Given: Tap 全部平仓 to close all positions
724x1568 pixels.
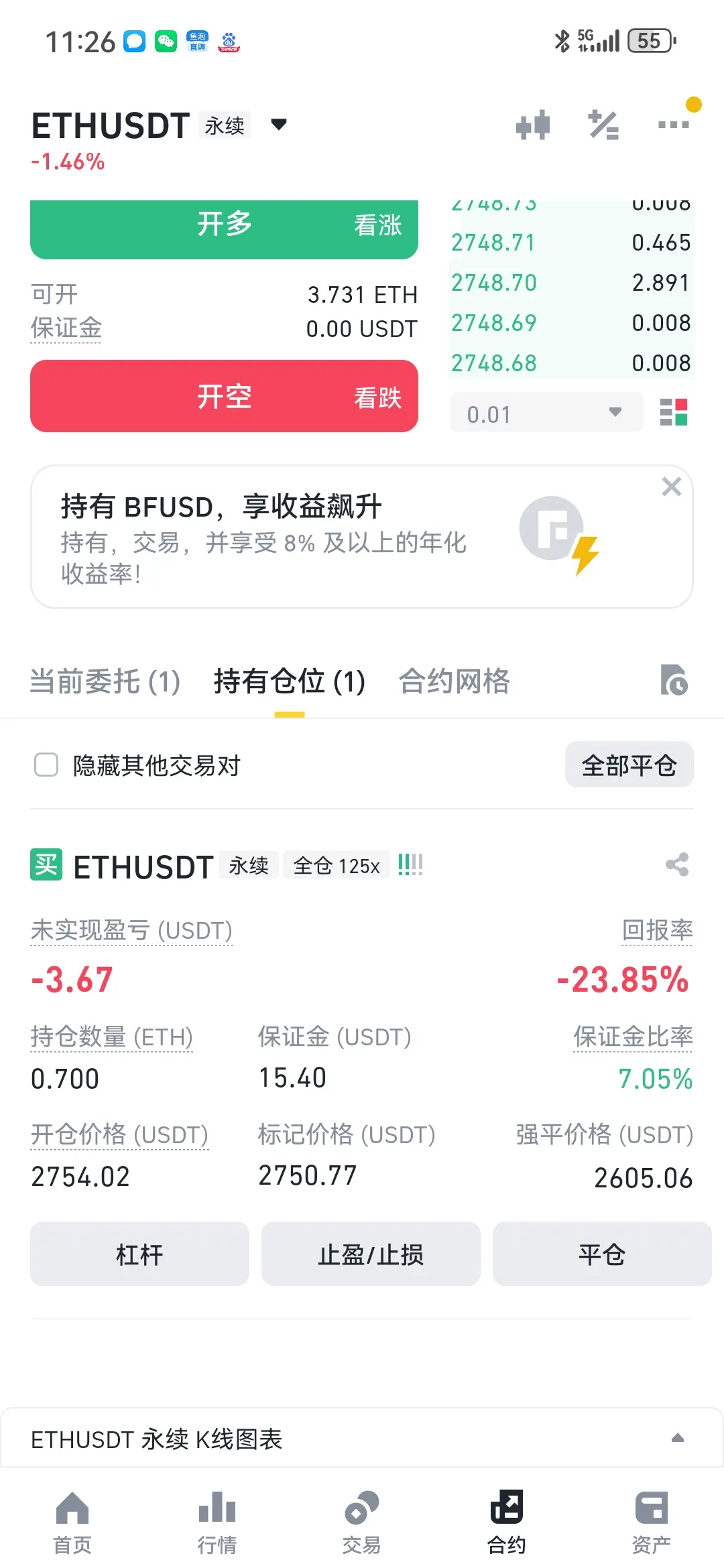Looking at the screenshot, I should [x=629, y=765].
